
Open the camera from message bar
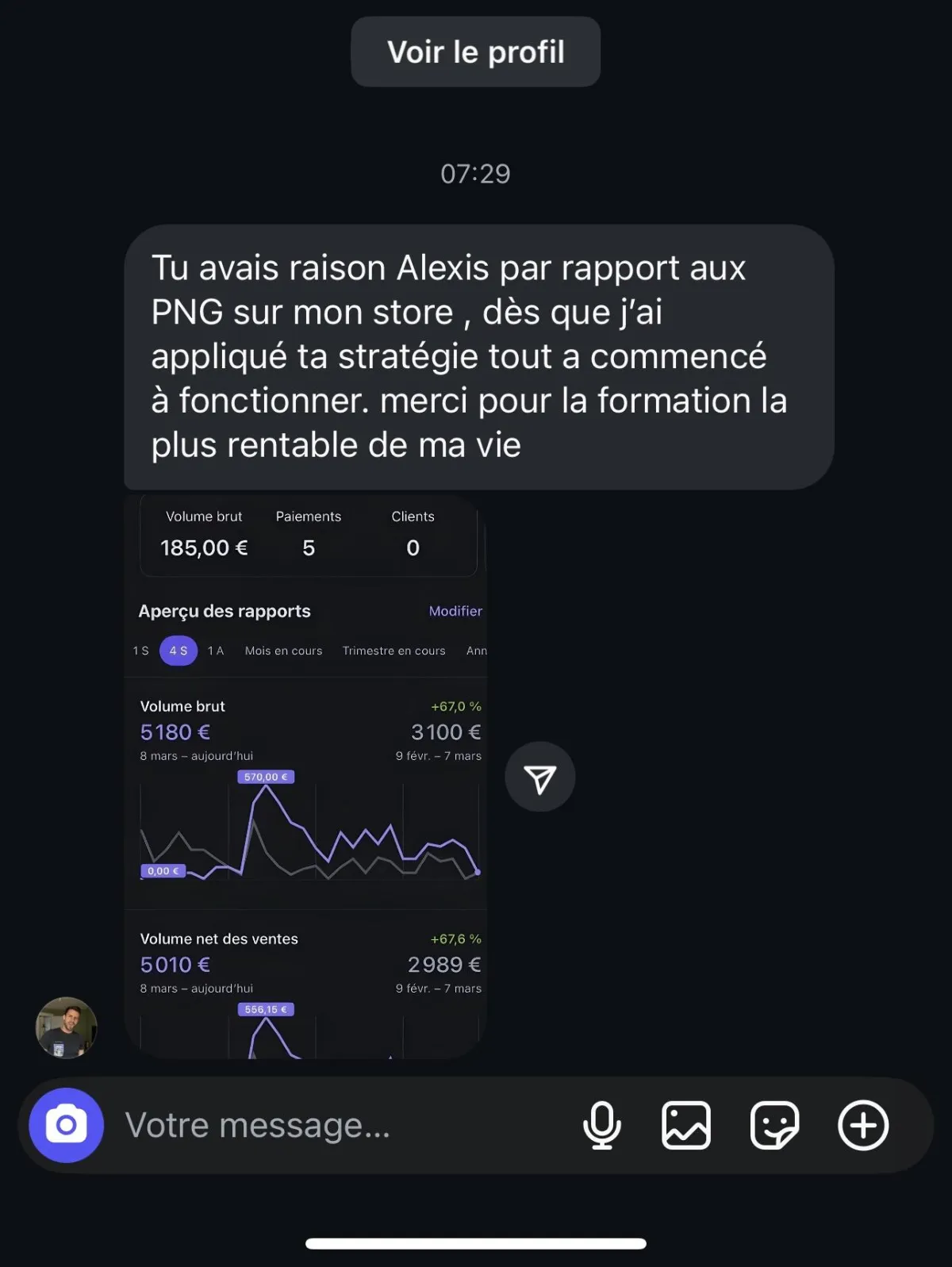[67, 1125]
